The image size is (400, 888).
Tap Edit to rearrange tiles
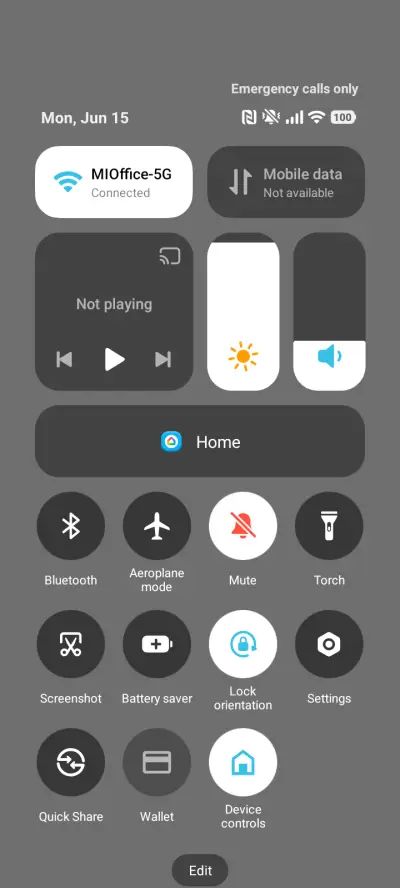pyautogui.click(x=200, y=870)
